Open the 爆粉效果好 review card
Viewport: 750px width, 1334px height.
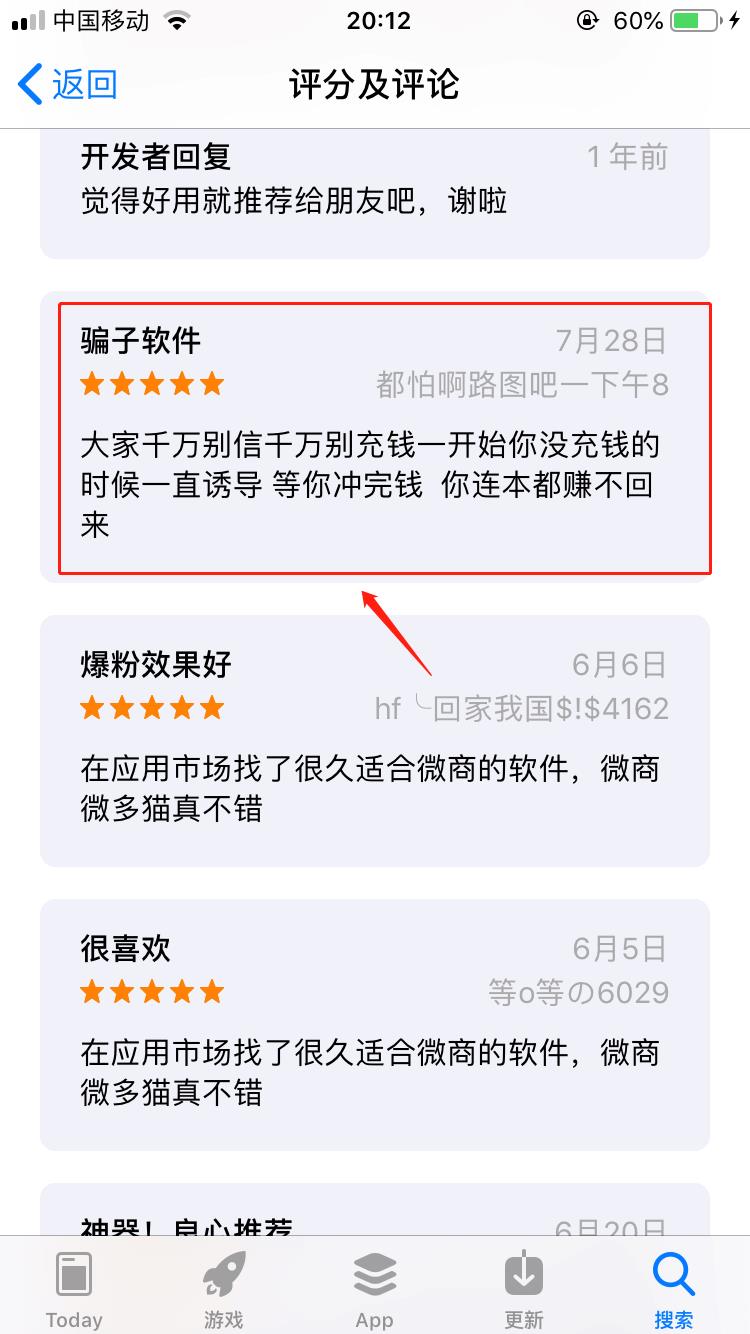tap(374, 740)
